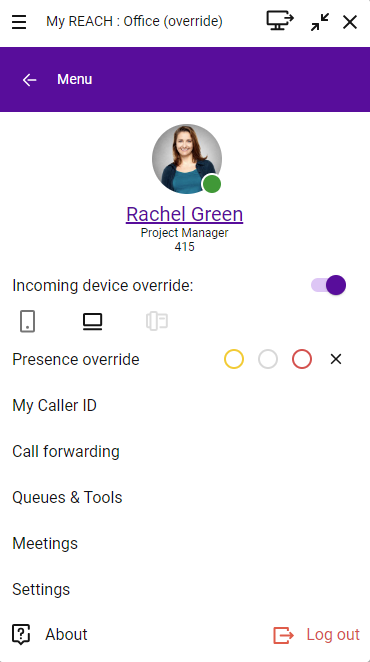The width and height of the screenshot is (370, 662).
Task: Set presence override to red
Action: coord(302,359)
